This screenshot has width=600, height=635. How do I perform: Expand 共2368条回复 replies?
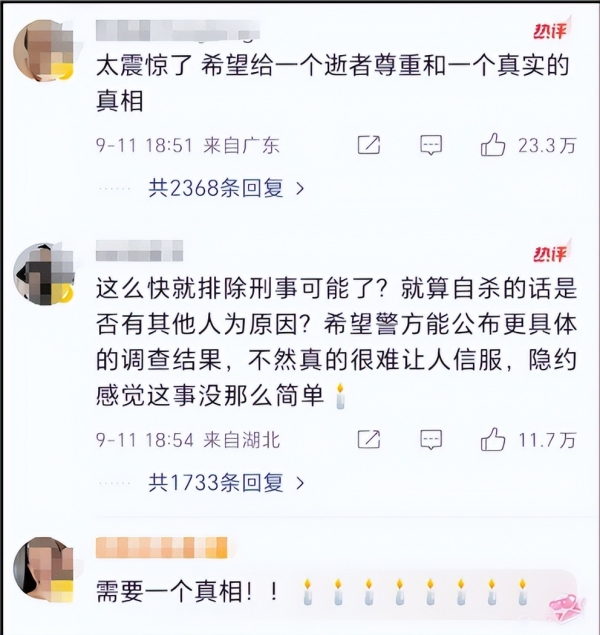(226, 187)
